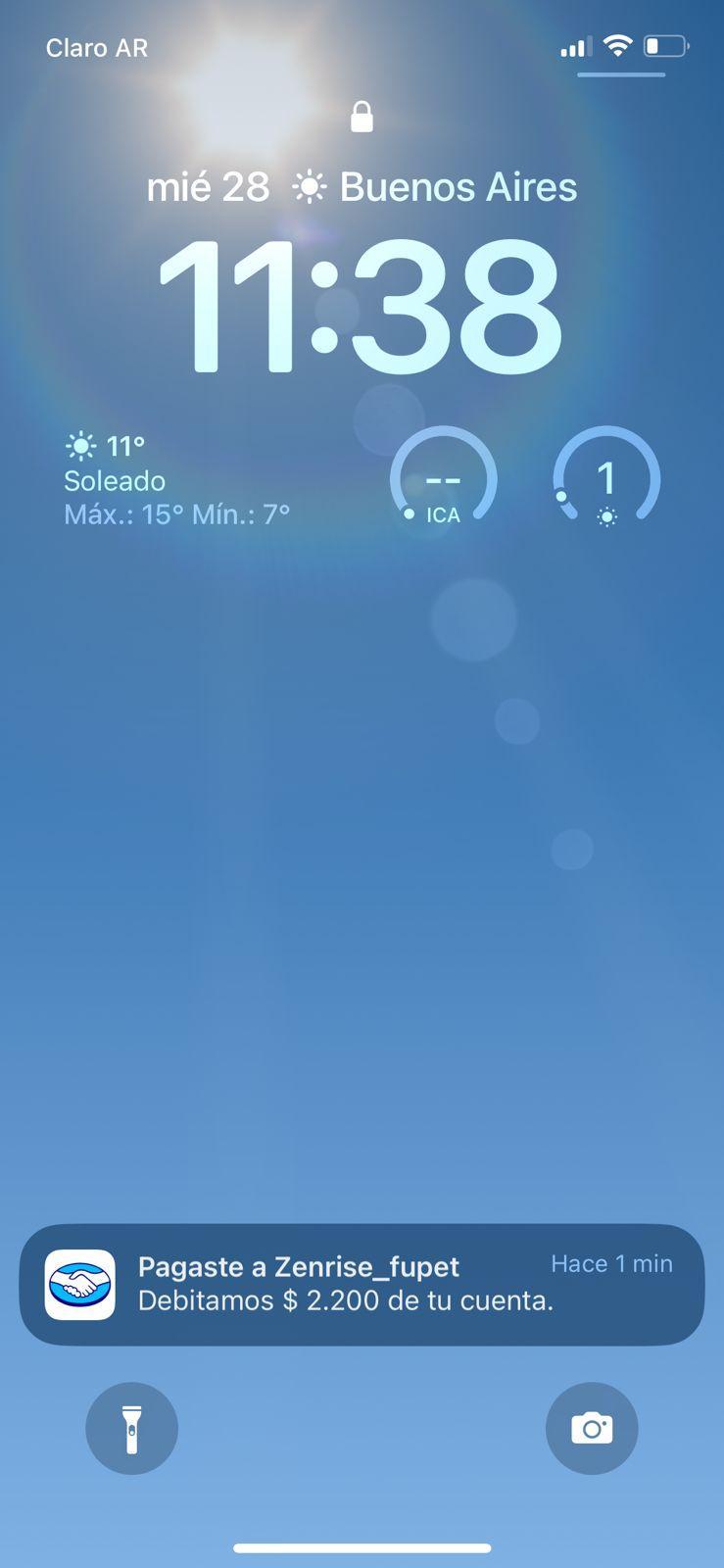Open the camera shortcut

[x=592, y=1428]
